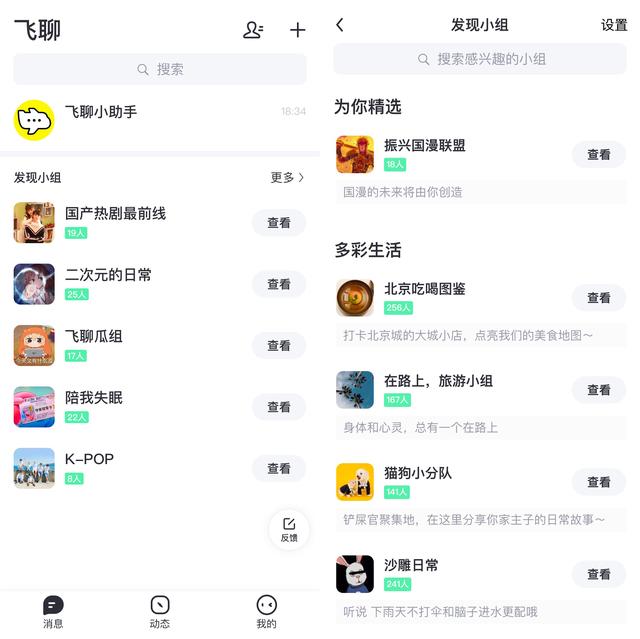Switch to the 动态 tab
Screen dimensions: 640x639
click(x=160, y=611)
